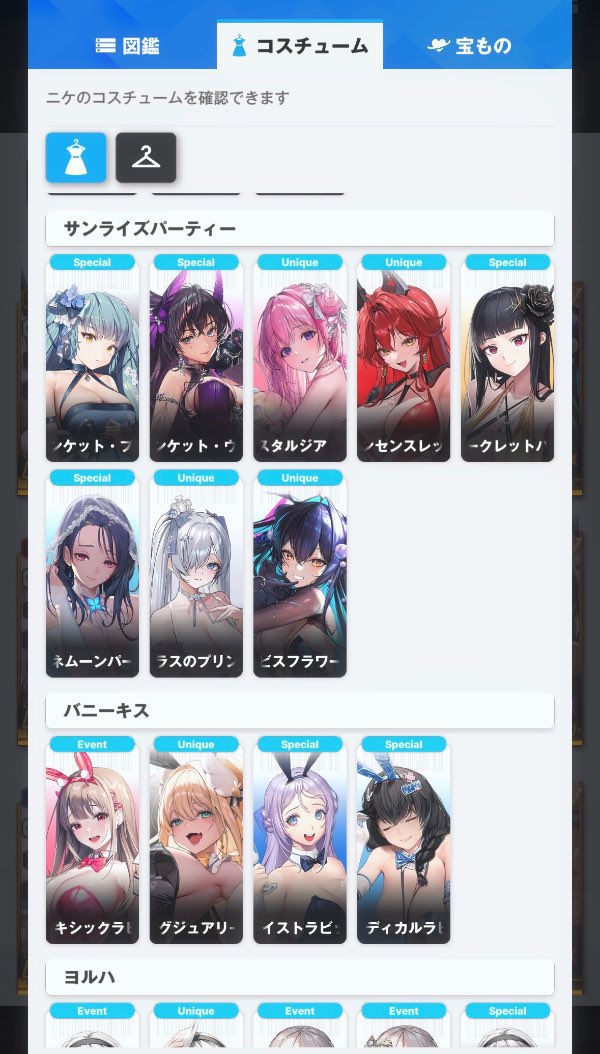The height and width of the screenshot is (1054, 600).
Task: Open the イストラビ Special bunny costume
Action: pyautogui.click(x=300, y=840)
